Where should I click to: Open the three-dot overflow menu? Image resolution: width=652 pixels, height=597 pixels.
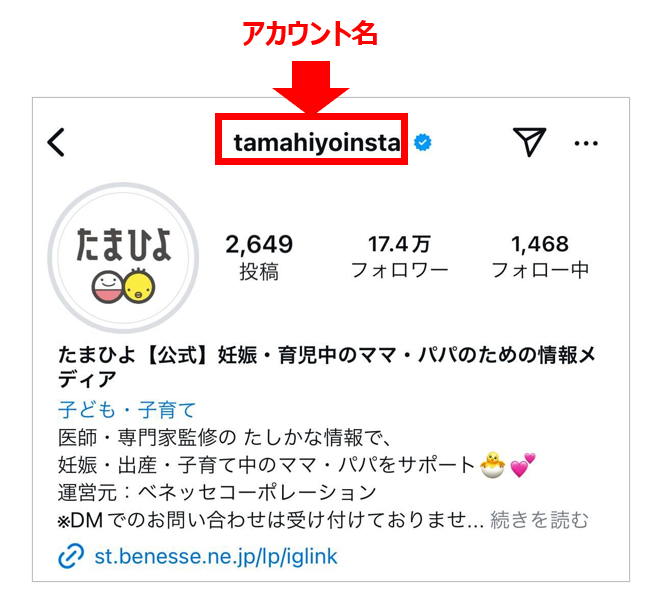pyautogui.click(x=587, y=143)
